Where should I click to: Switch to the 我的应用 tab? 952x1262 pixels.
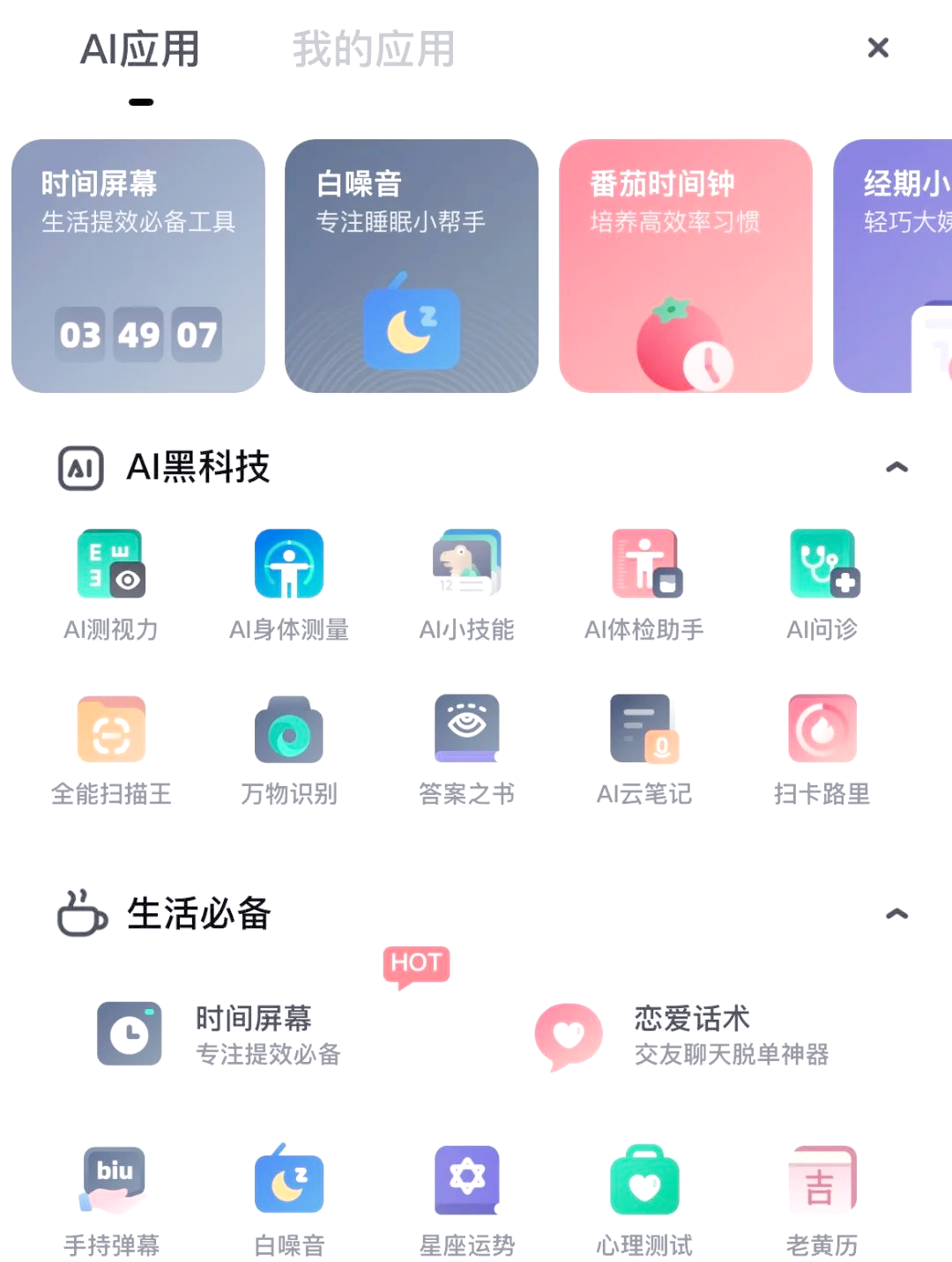[x=374, y=50]
